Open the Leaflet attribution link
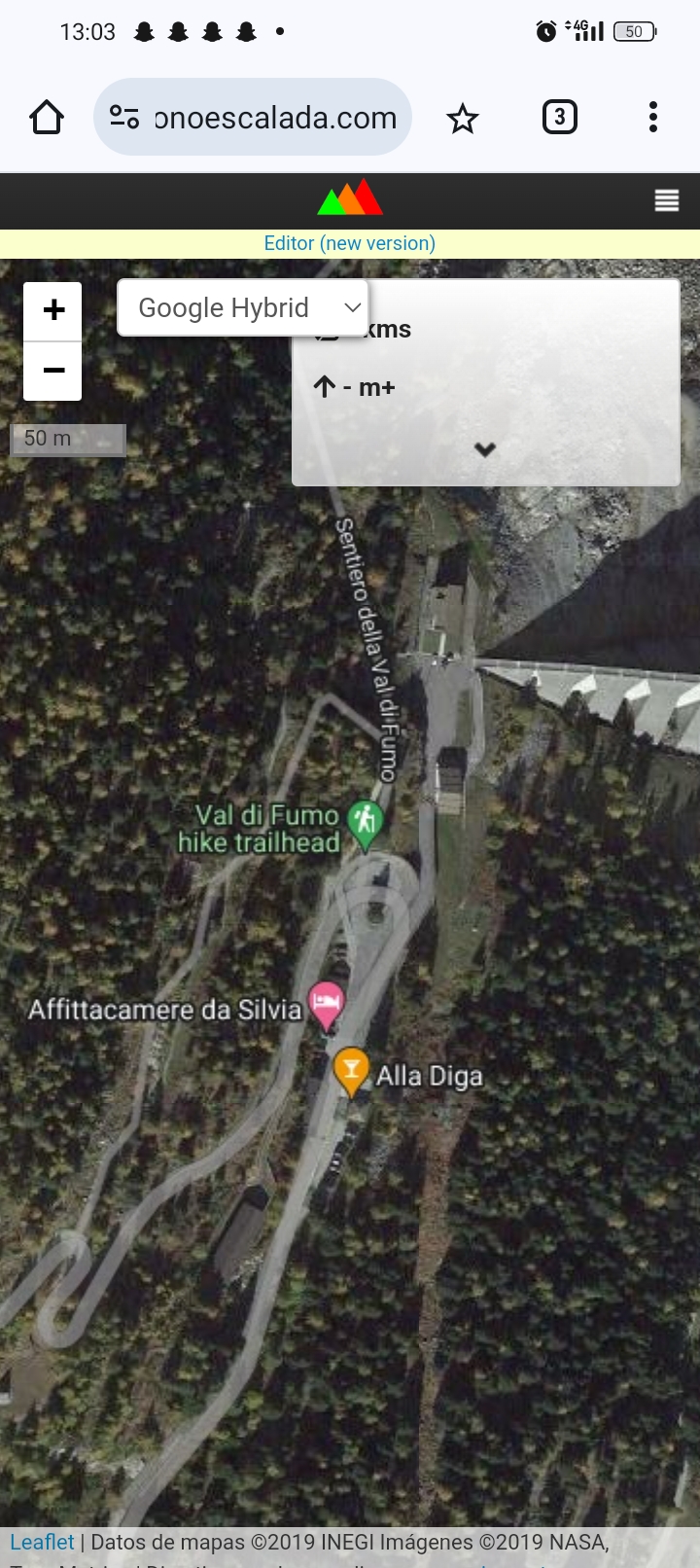This screenshot has height=1568, width=700. [x=42, y=1542]
